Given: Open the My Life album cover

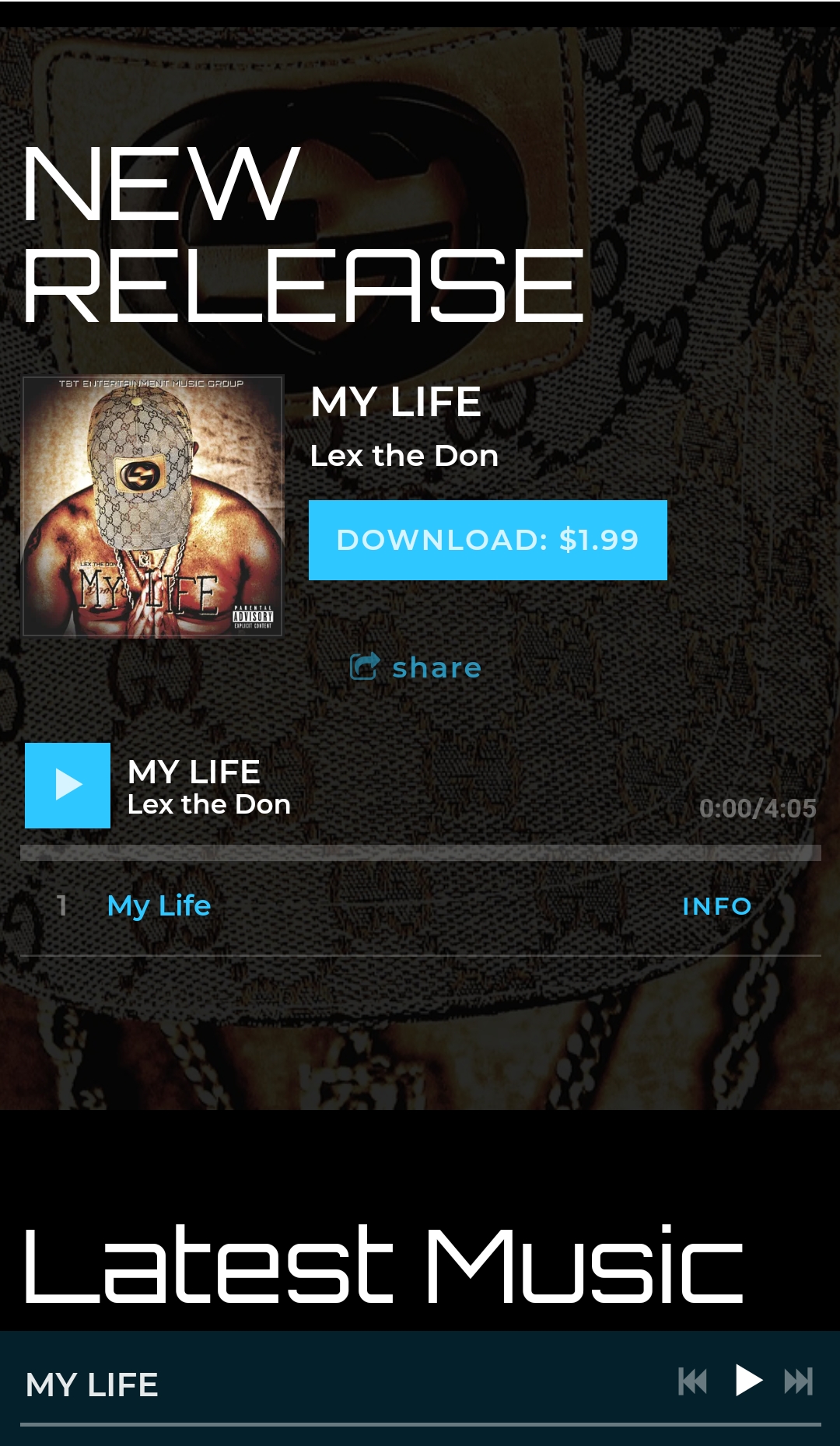Looking at the screenshot, I should tap(152, 506).
